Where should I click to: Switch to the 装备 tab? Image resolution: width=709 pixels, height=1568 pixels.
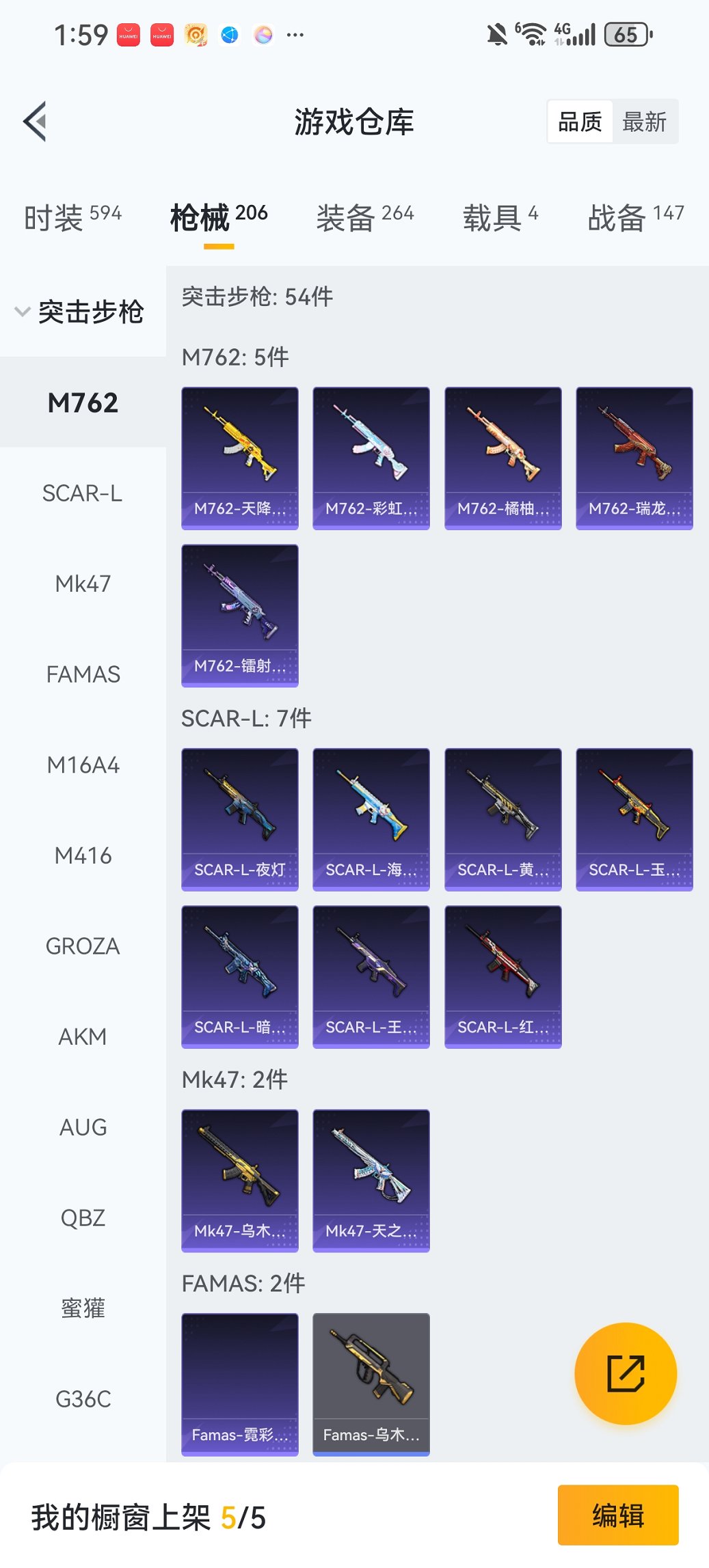[x=364, y=217]
